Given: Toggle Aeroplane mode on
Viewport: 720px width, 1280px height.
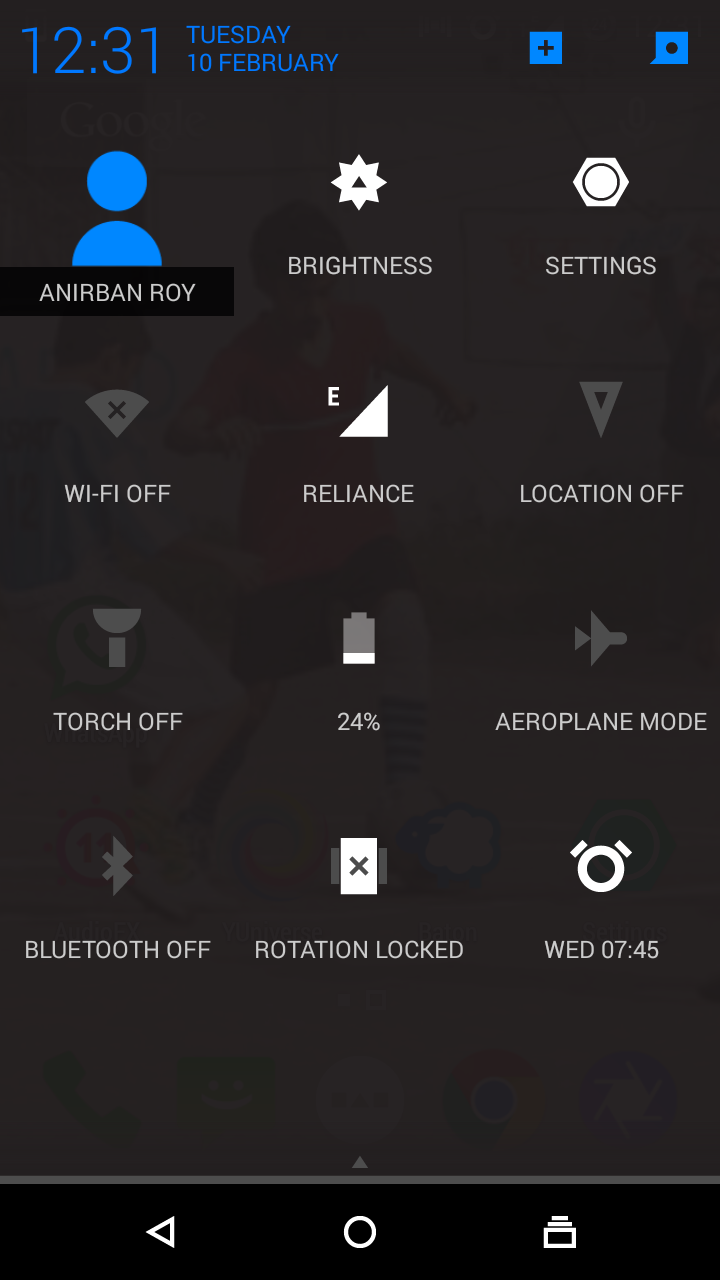Looking at the screenshot, I should point(600,670).
